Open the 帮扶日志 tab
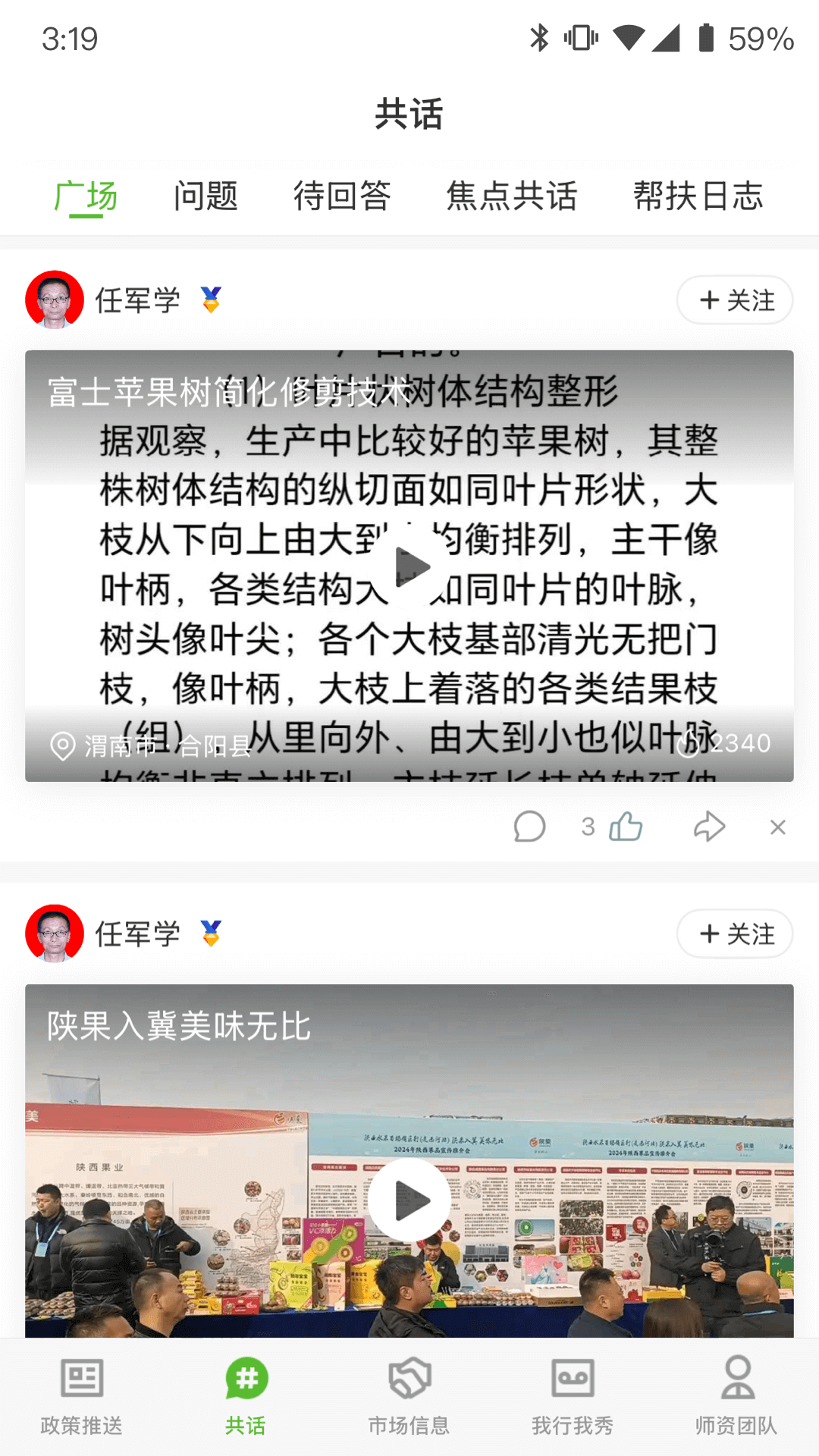This screenshot has height=1456, width=819. (x=699, y=196)
